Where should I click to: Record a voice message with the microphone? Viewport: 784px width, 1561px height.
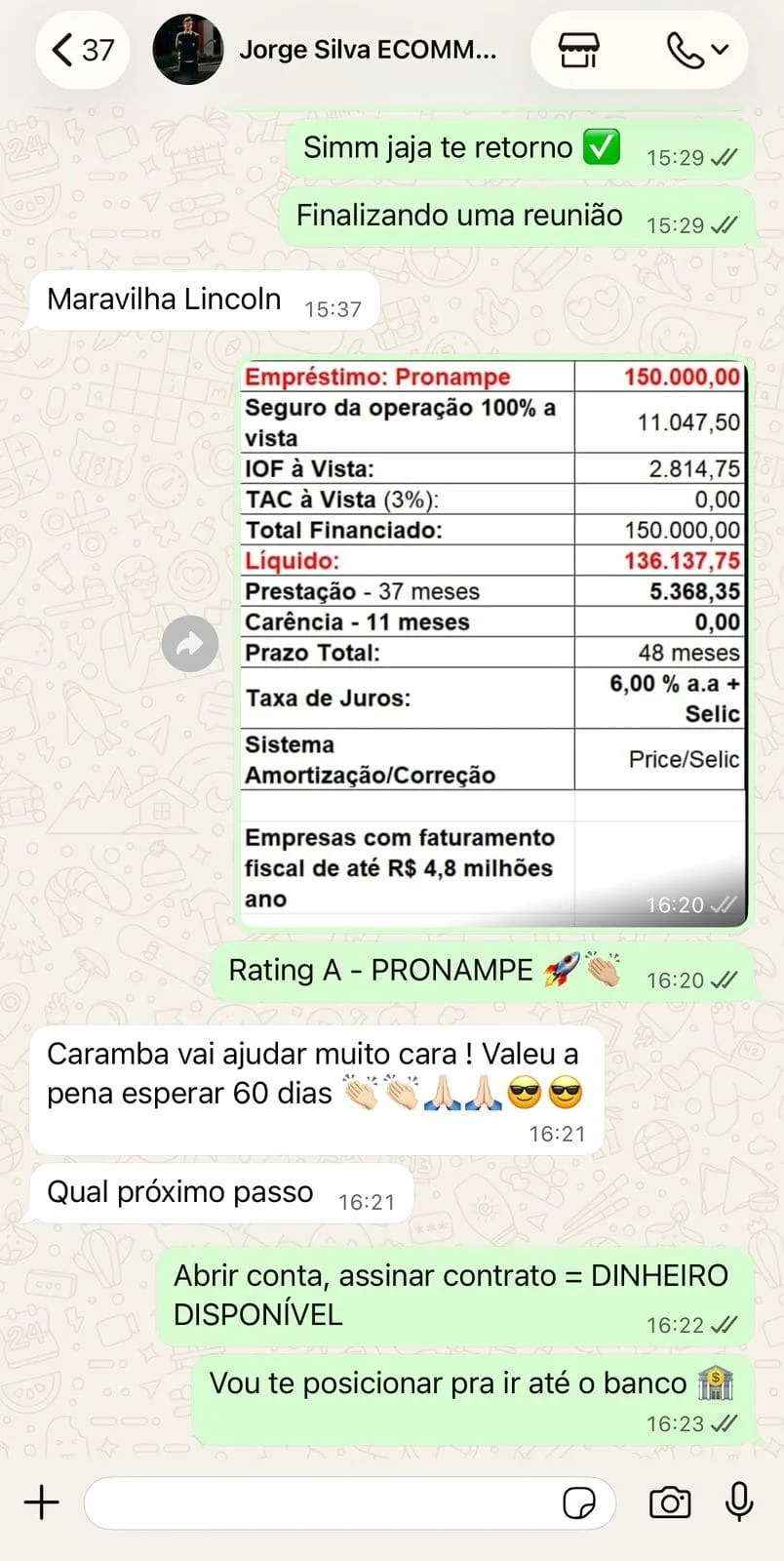[738, 1502]
